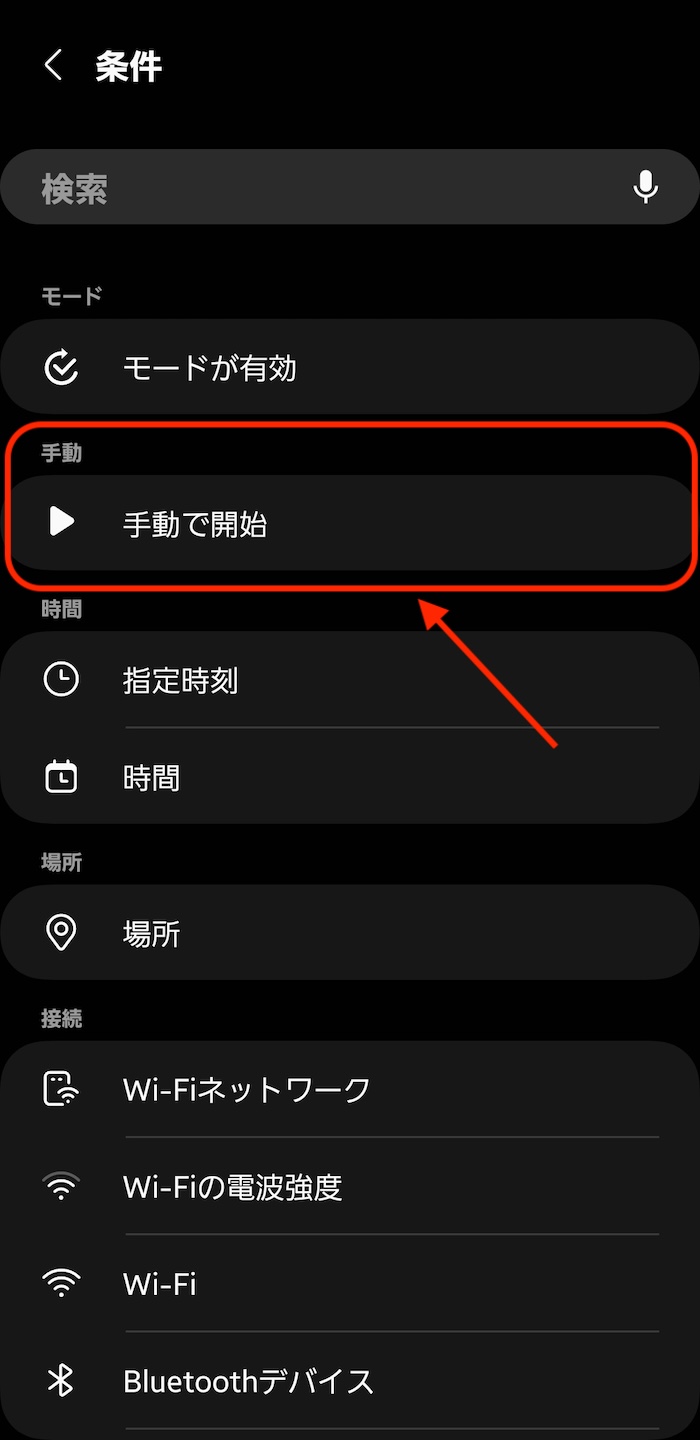The height and width of the screenshot is (1440, 700).
Task: Open the モードが有効 condition
Action: (x=350, y=368)
